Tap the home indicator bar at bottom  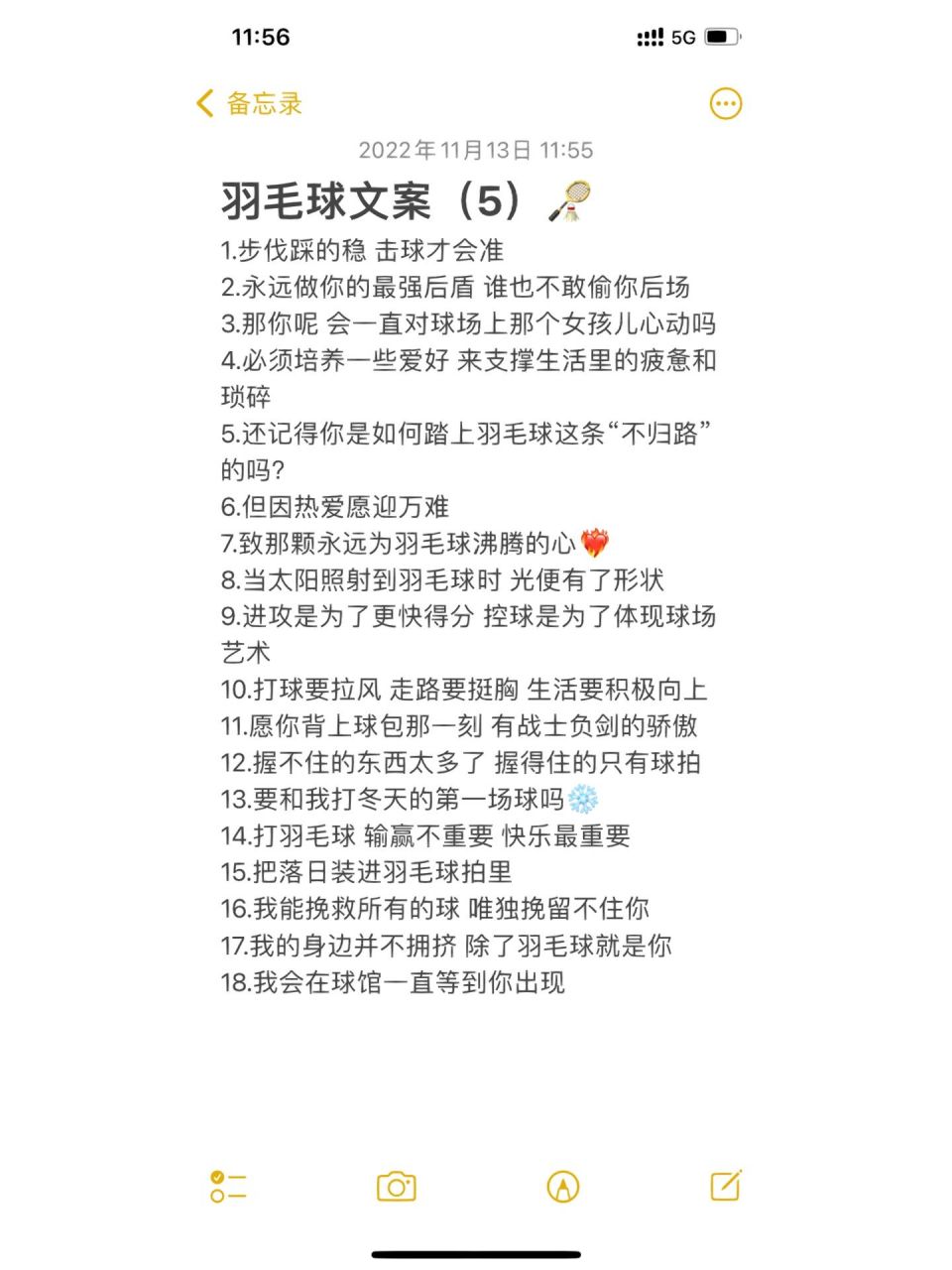(x=475, y=1256)
